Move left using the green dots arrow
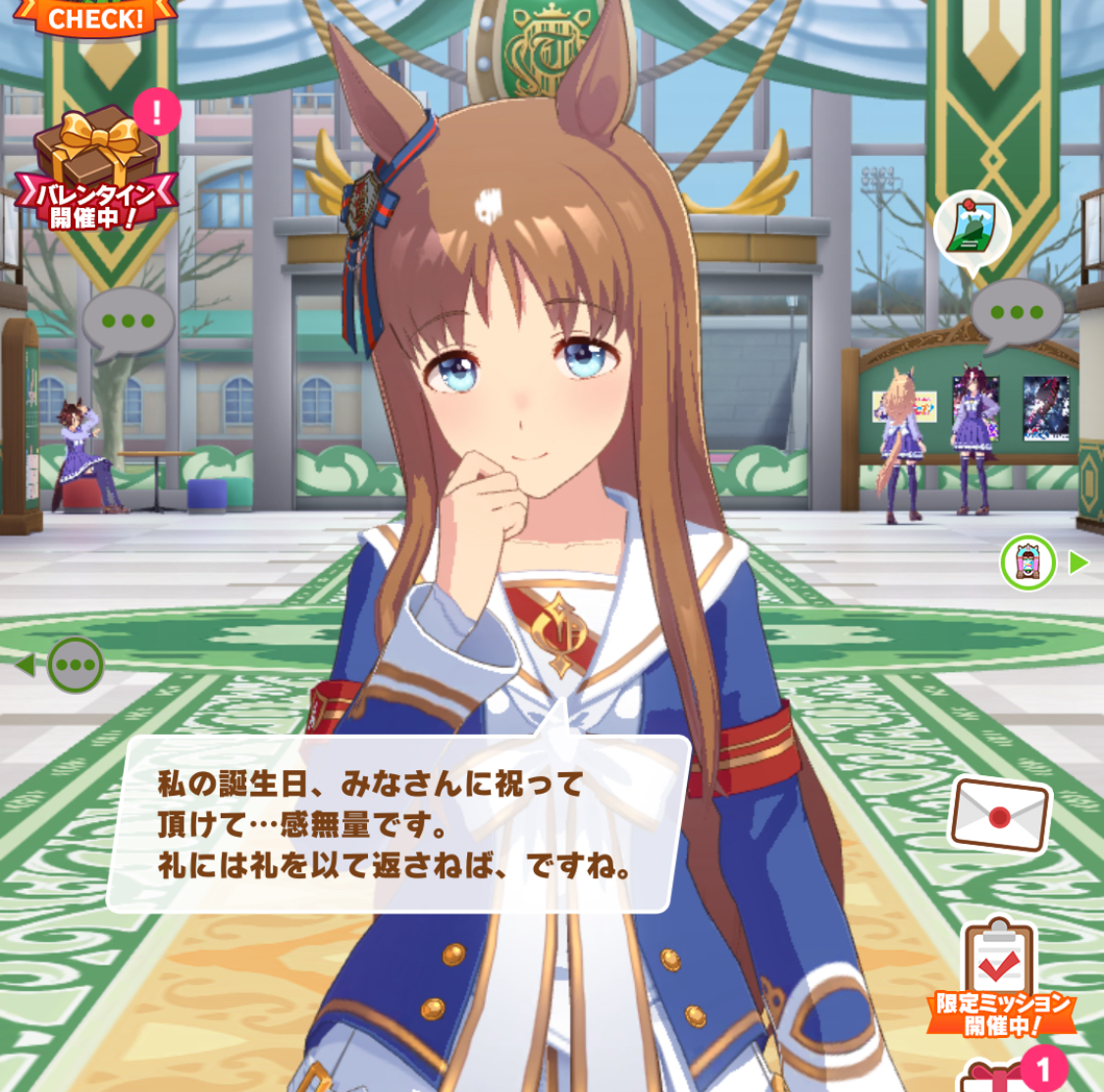This screenshot has height=1092, width=1104. (74, 665)
